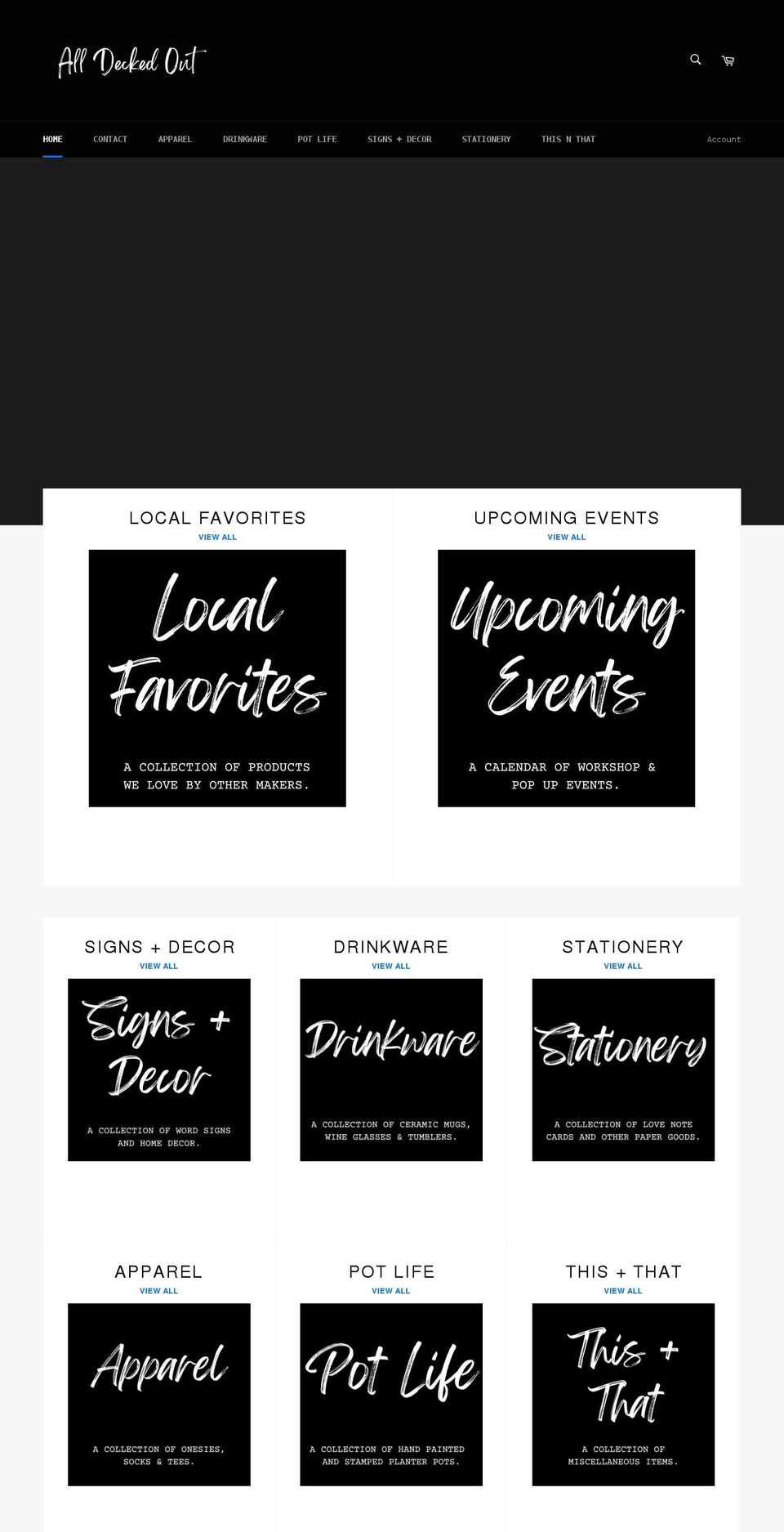Select the HOME menu item
Image resolution: width=784 pixels, height=1532 pixels.
[x=52, y=139]
